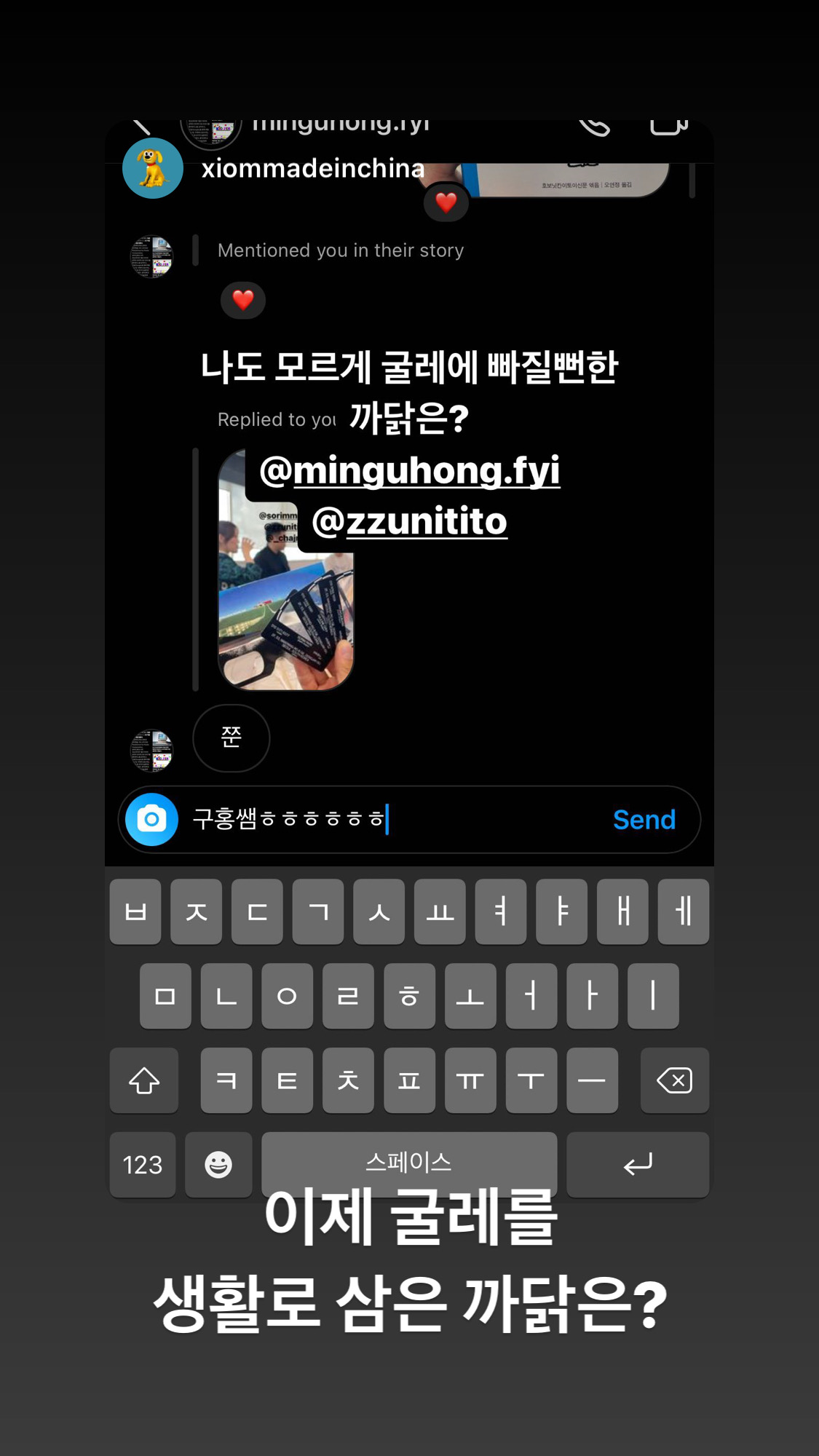Tap the 쭌 message bubble

tap(231, 737)
